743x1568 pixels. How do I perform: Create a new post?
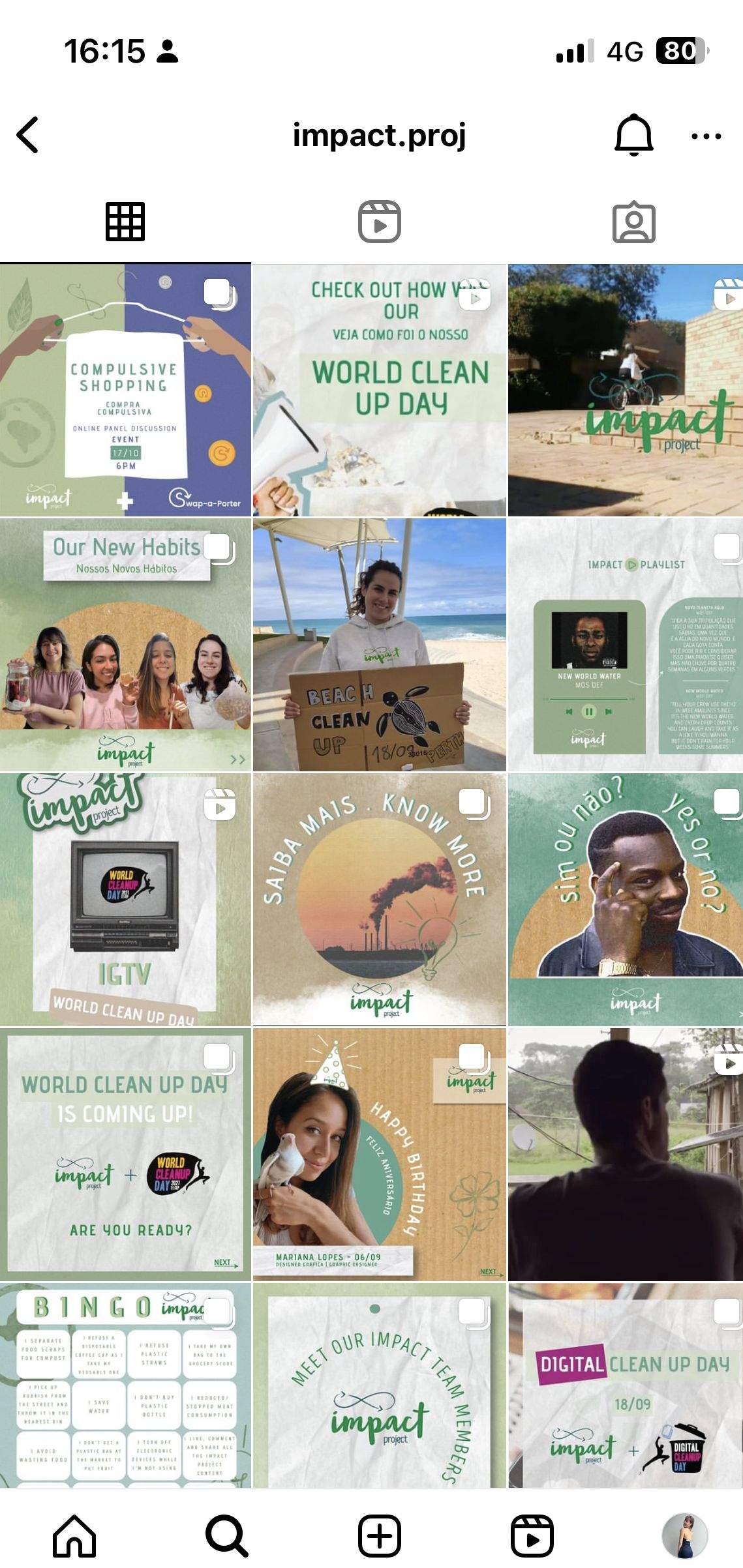coord(379,1535)
